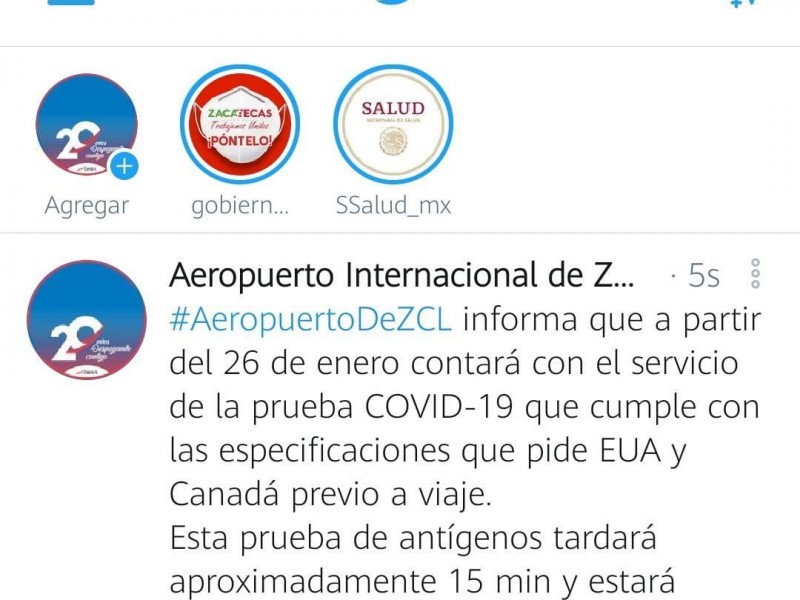The width and height of the screenshot is (800, 600).
Task: Open the gobierno Zacatecas fleet
Action: [x=240, y=126]
